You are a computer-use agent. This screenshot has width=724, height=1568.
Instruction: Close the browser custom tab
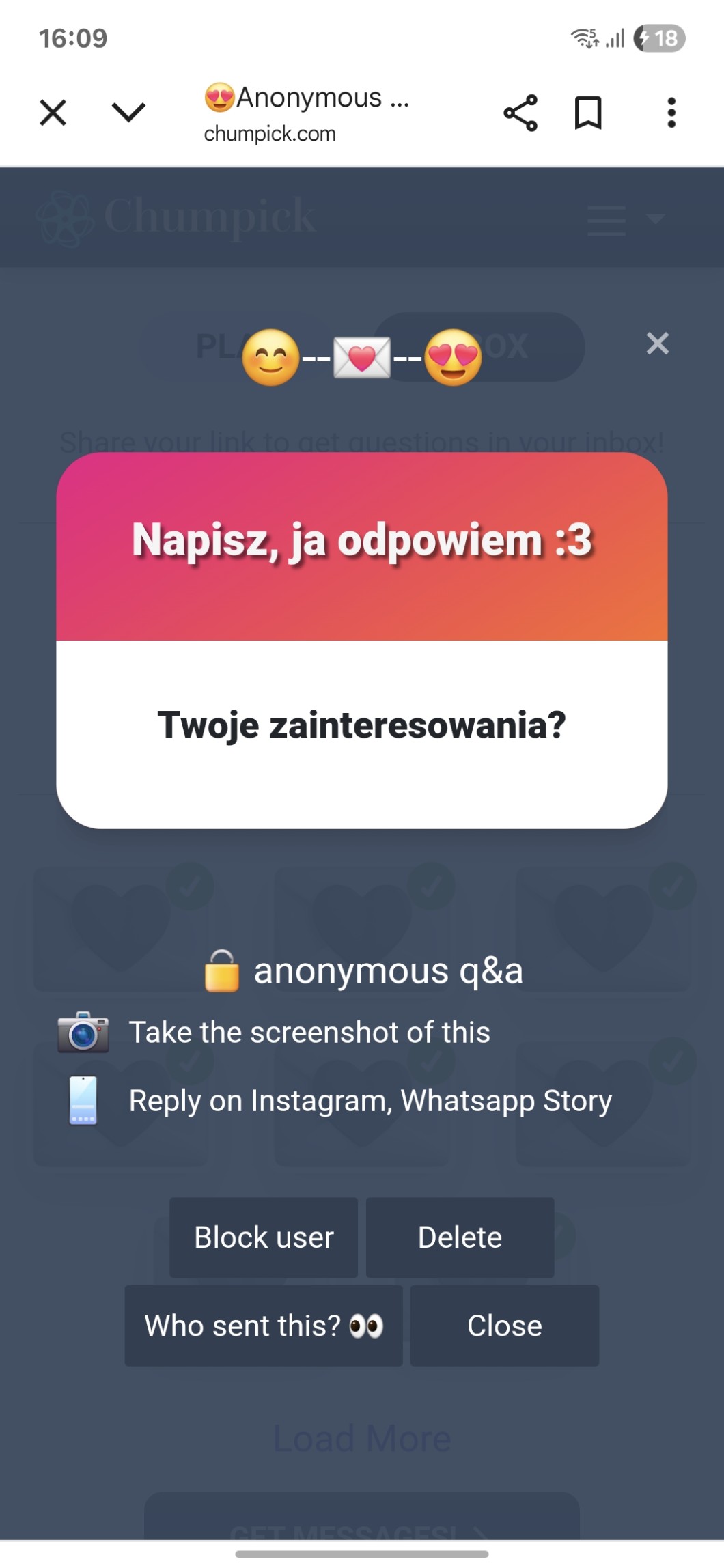[x=53, y=113]
